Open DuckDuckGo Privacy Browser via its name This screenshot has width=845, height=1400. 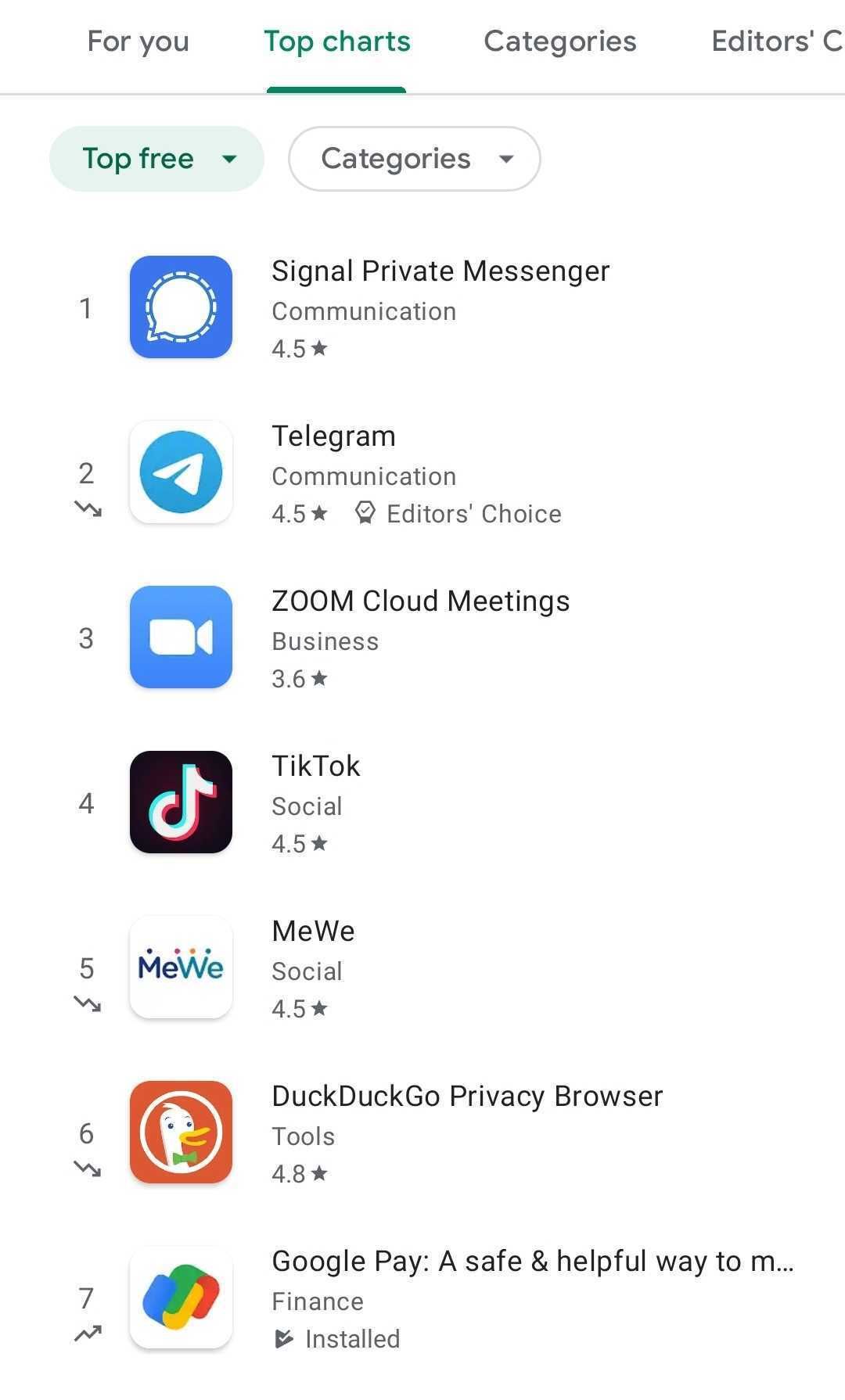coord(467,1096)
